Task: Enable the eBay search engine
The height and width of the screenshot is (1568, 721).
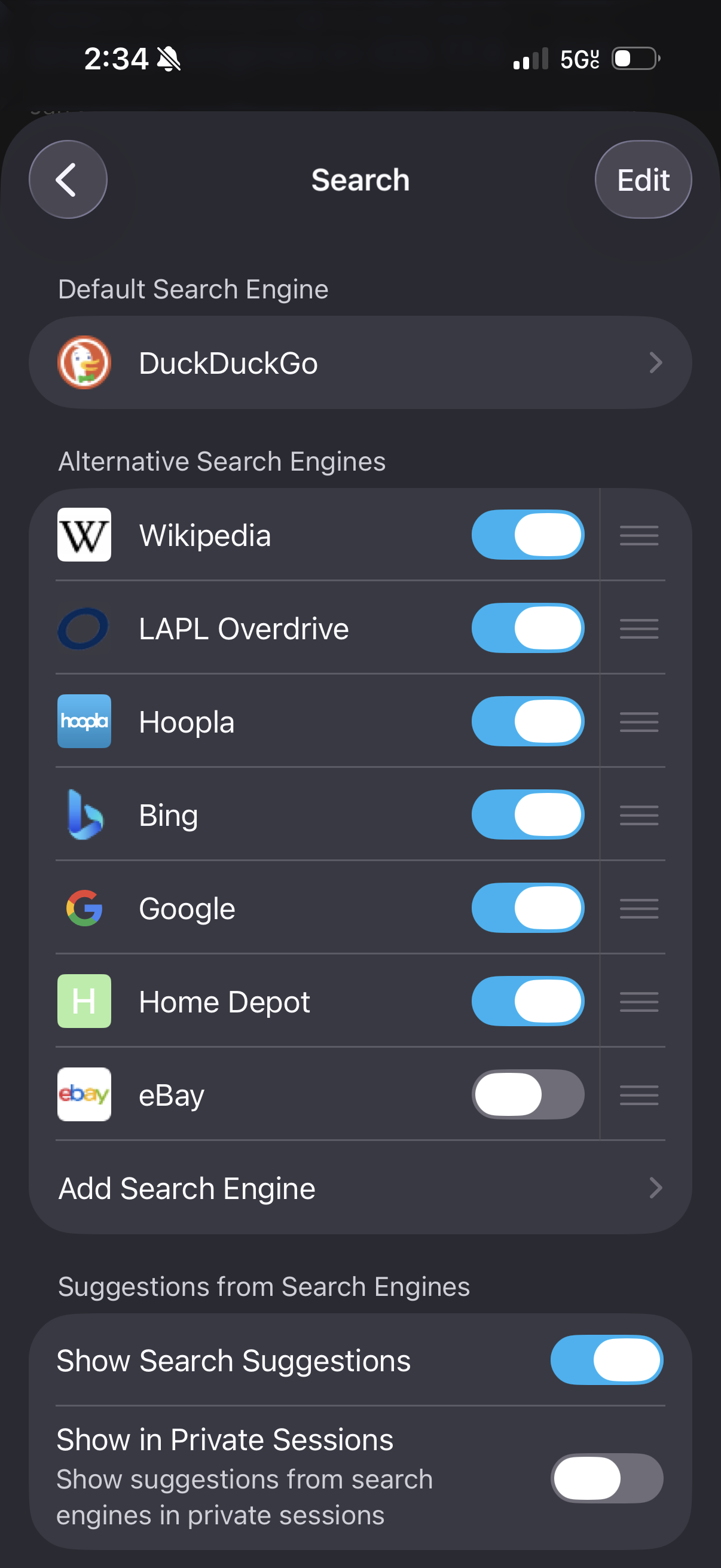Action: coord(527,1094)
